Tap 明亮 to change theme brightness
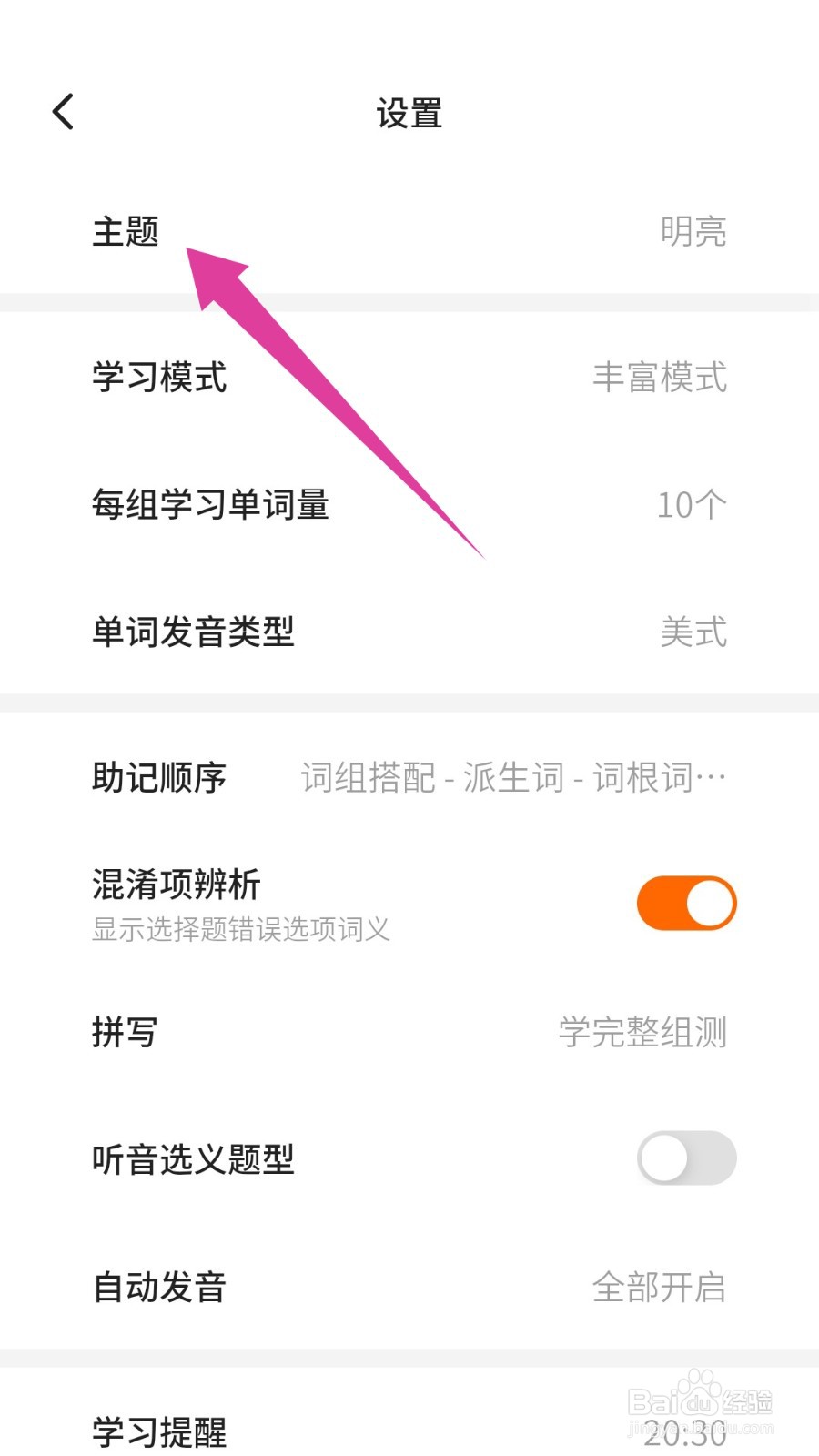This screenshot has height=1456, width=819. 693,233
